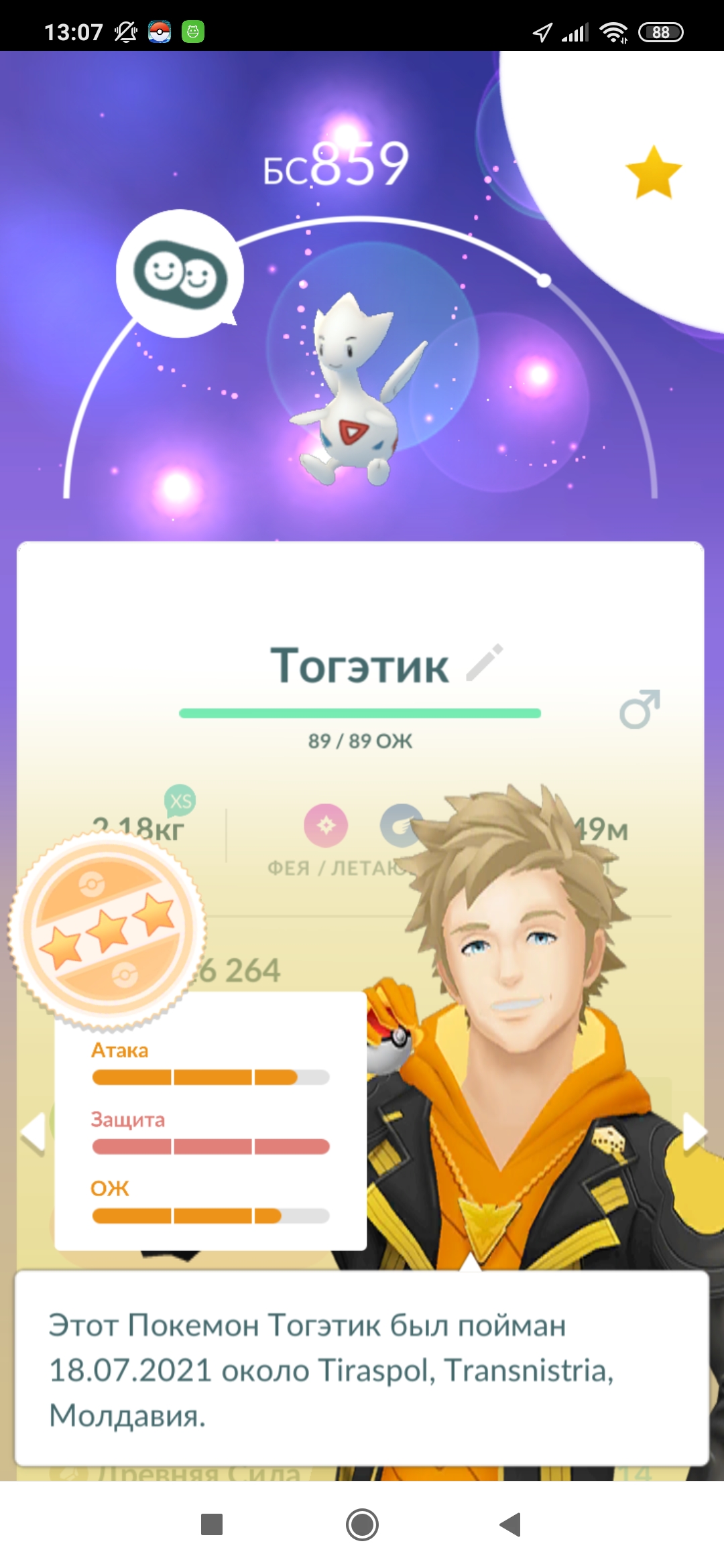Go to the next Pokémon arrow
The height and width of the screenshot is (1568, 724).
(695, 1132)
